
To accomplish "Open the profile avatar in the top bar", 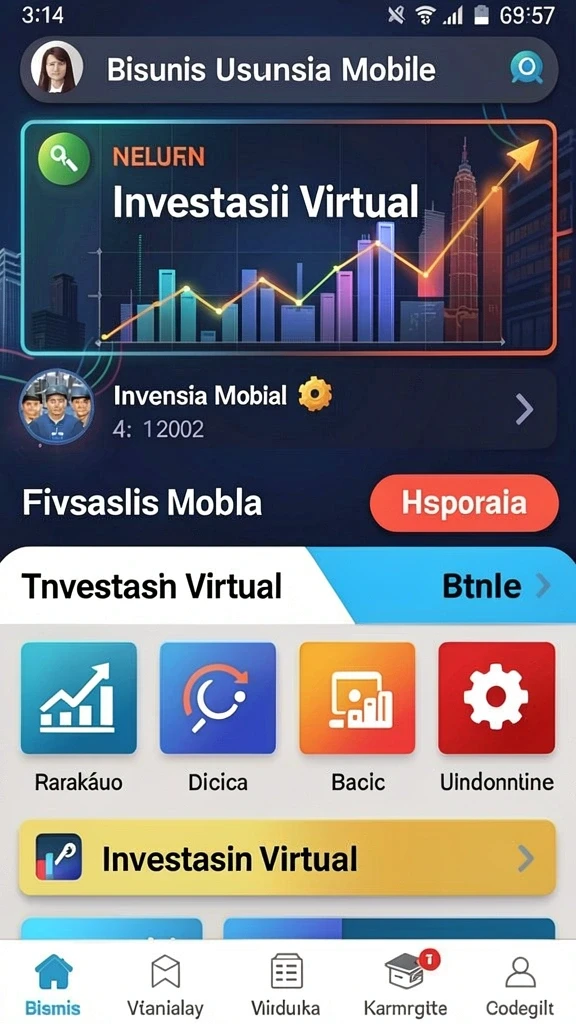I will (57, 67).
